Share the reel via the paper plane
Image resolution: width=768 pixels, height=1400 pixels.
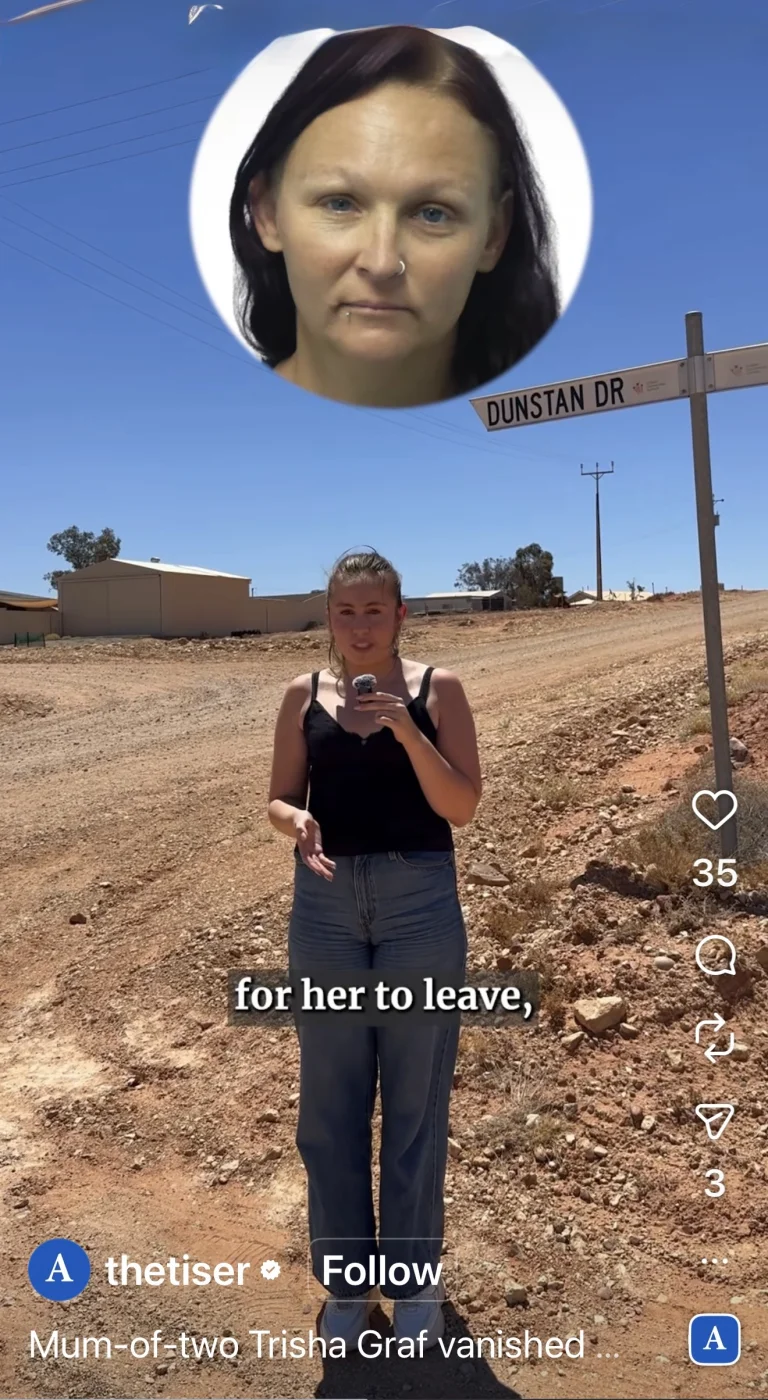714,1121
